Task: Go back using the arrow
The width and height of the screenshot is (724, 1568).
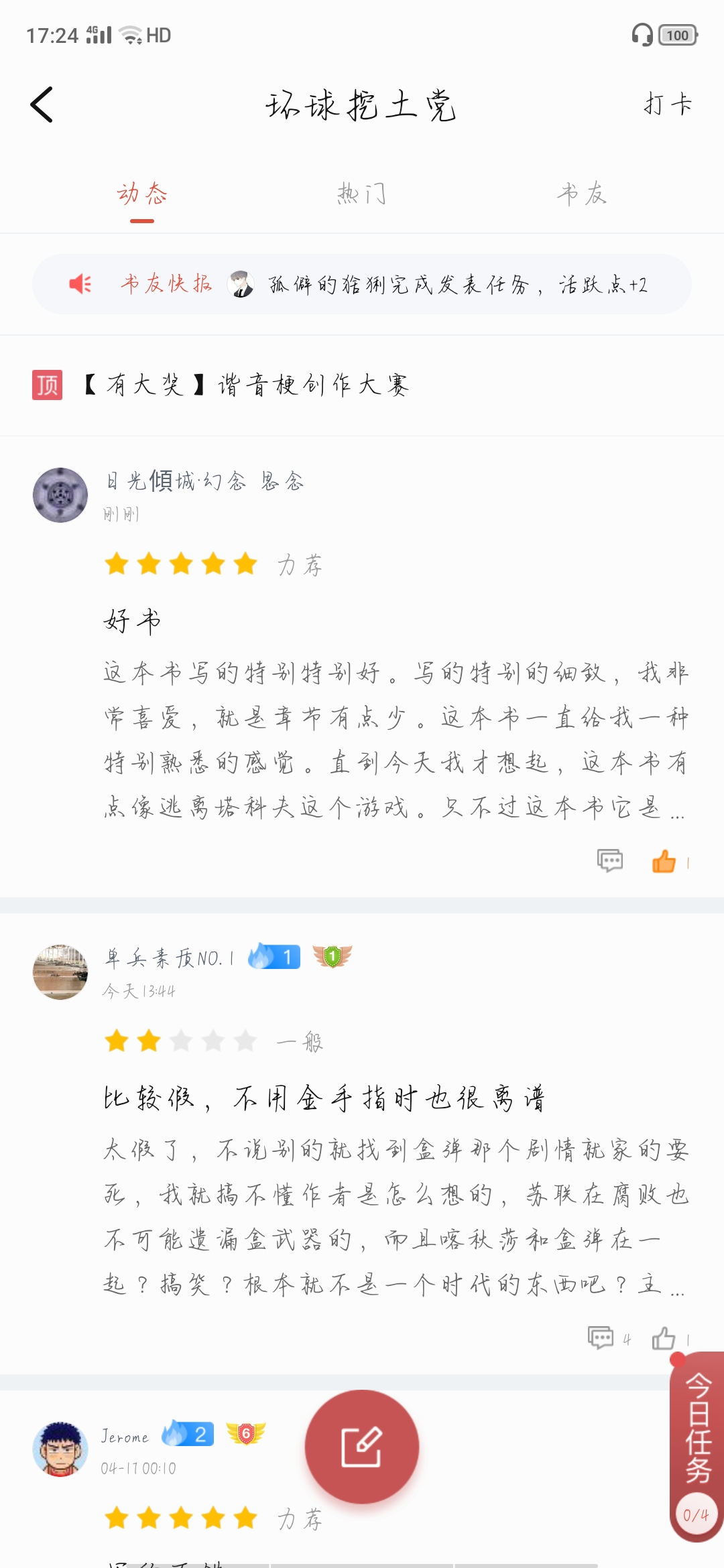Action: (42, 105)
